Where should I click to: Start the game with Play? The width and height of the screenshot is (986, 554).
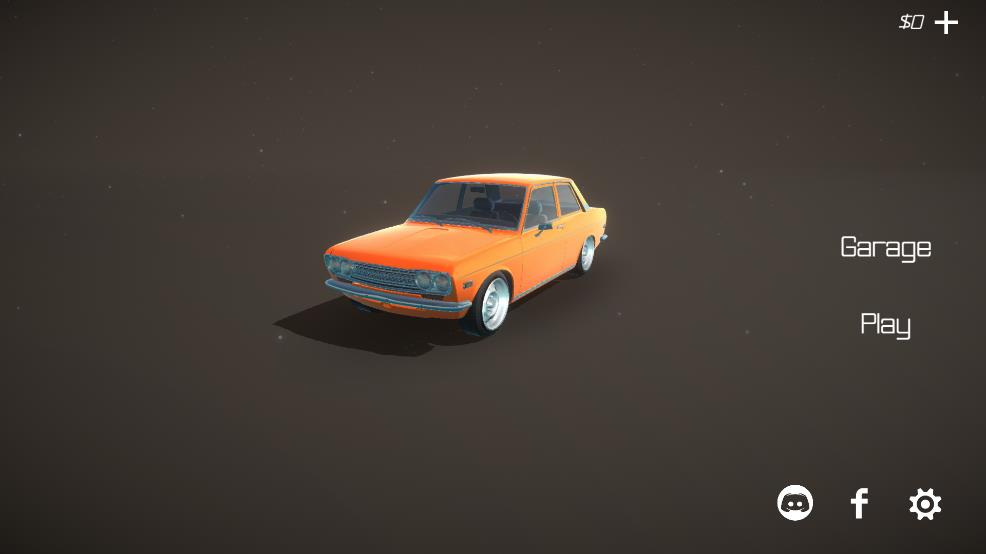click(885, 324)
